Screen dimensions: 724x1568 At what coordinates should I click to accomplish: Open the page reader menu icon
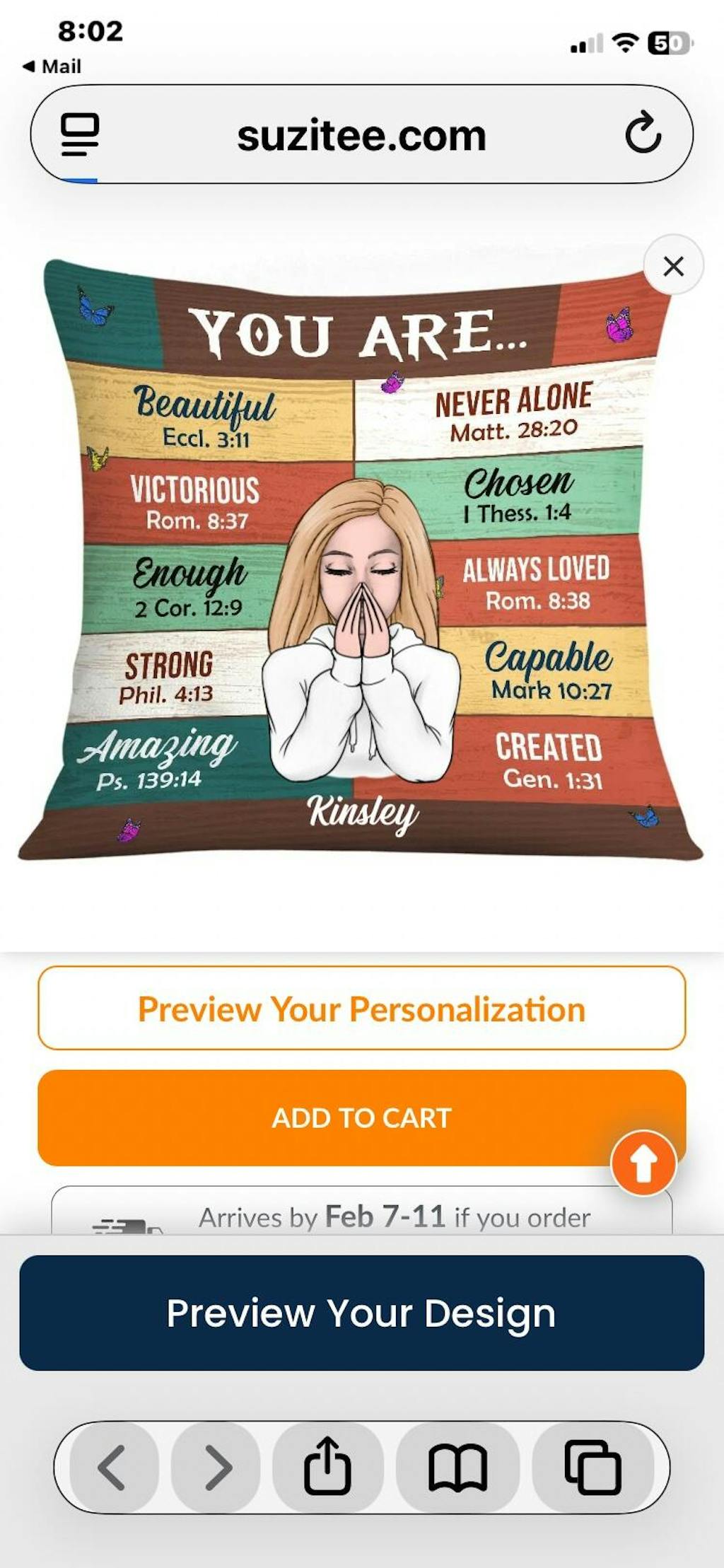pyautogui.click(x=80, y=134)
